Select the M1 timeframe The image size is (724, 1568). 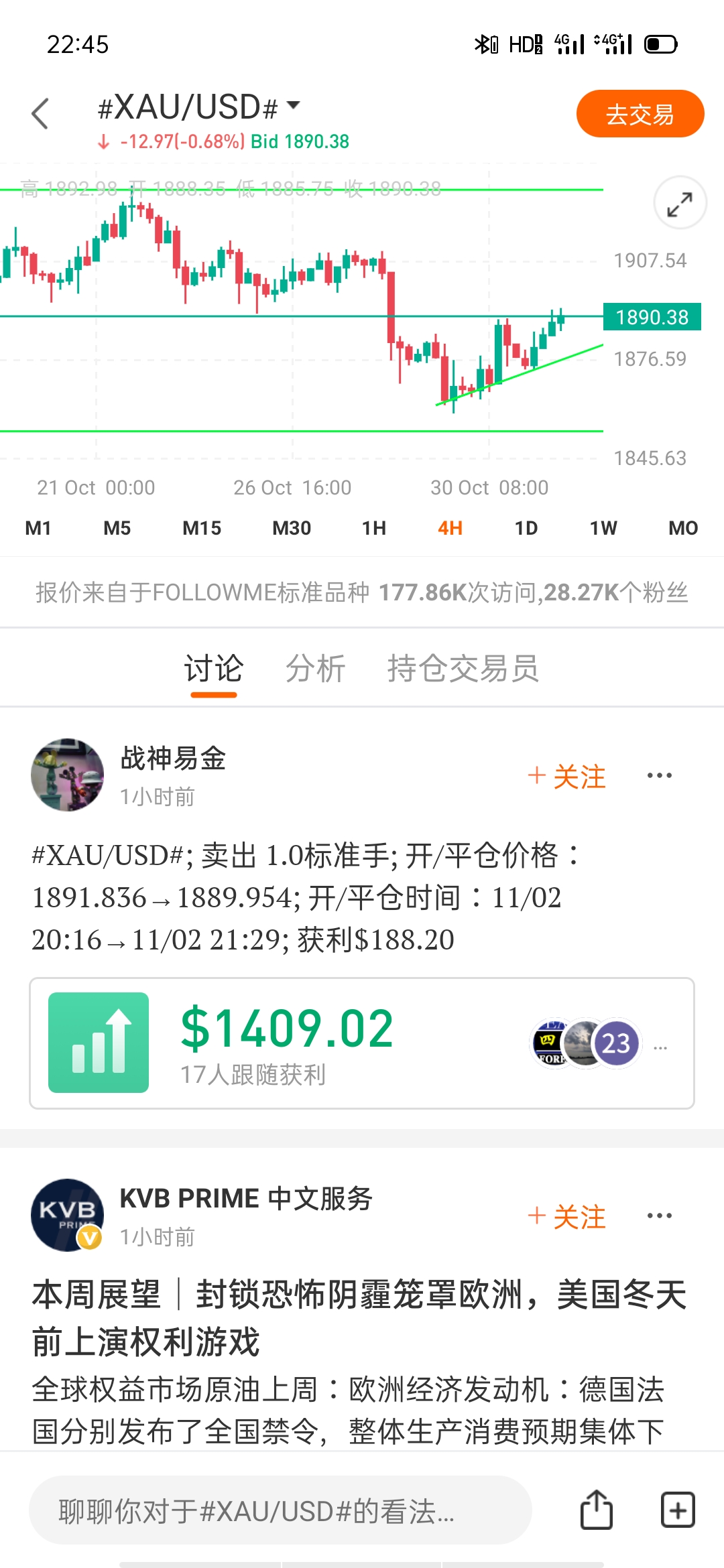38,528
